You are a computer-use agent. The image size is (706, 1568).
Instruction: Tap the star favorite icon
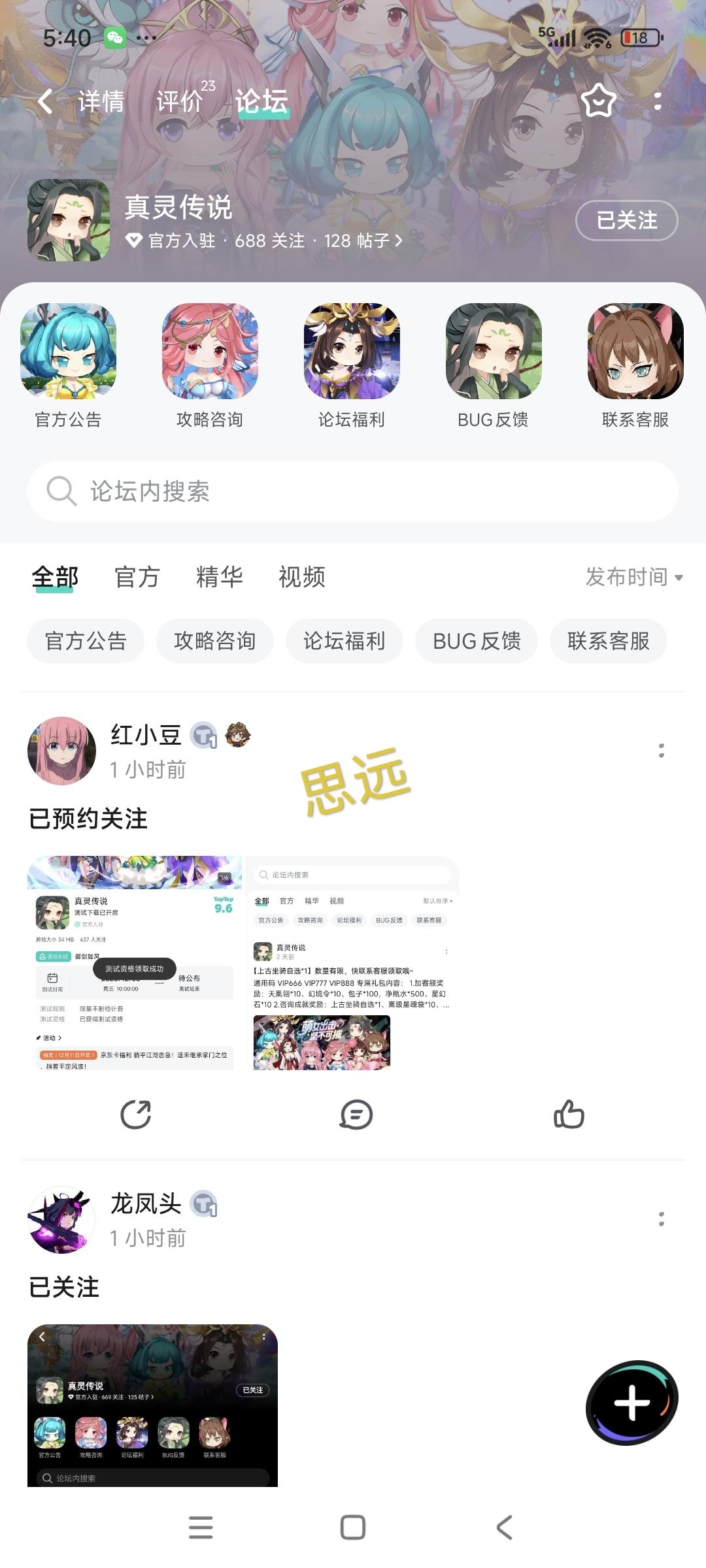598,101
